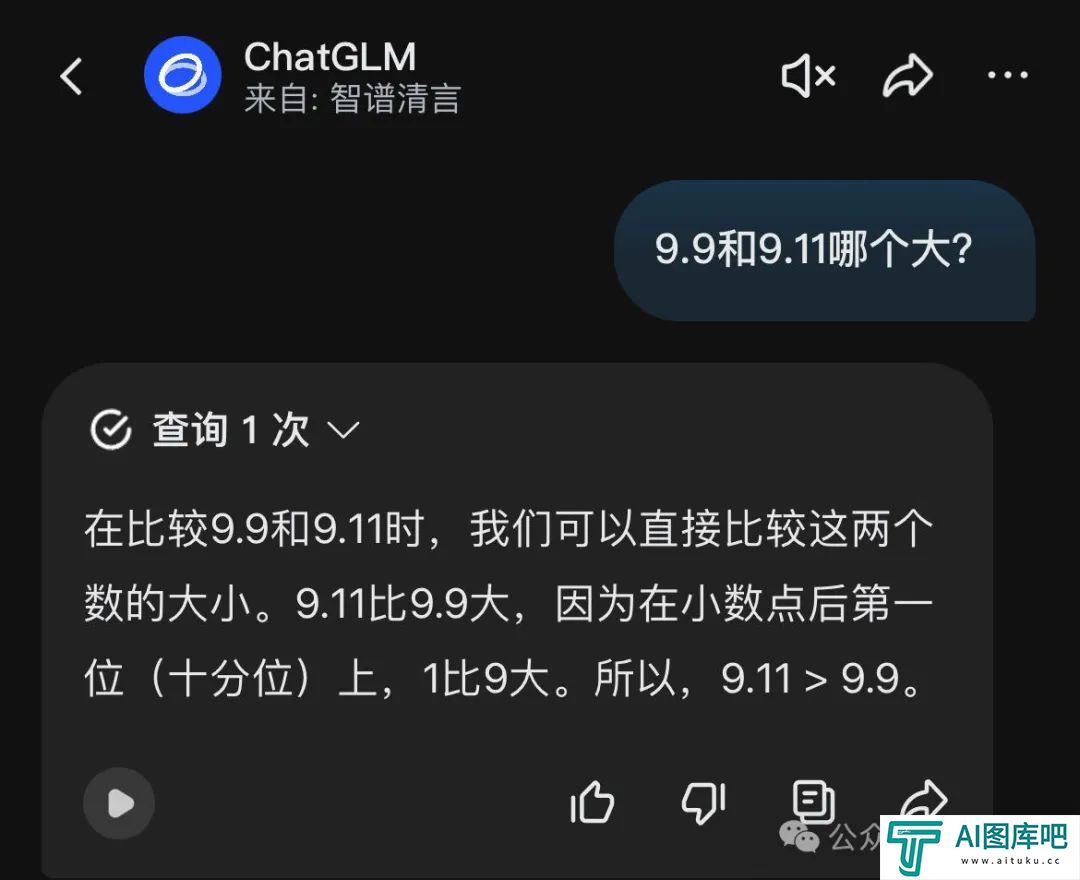Toggle the muted speaker icon
The height and width of the screenshot is (880, 1080).
[x=807, y=76]
